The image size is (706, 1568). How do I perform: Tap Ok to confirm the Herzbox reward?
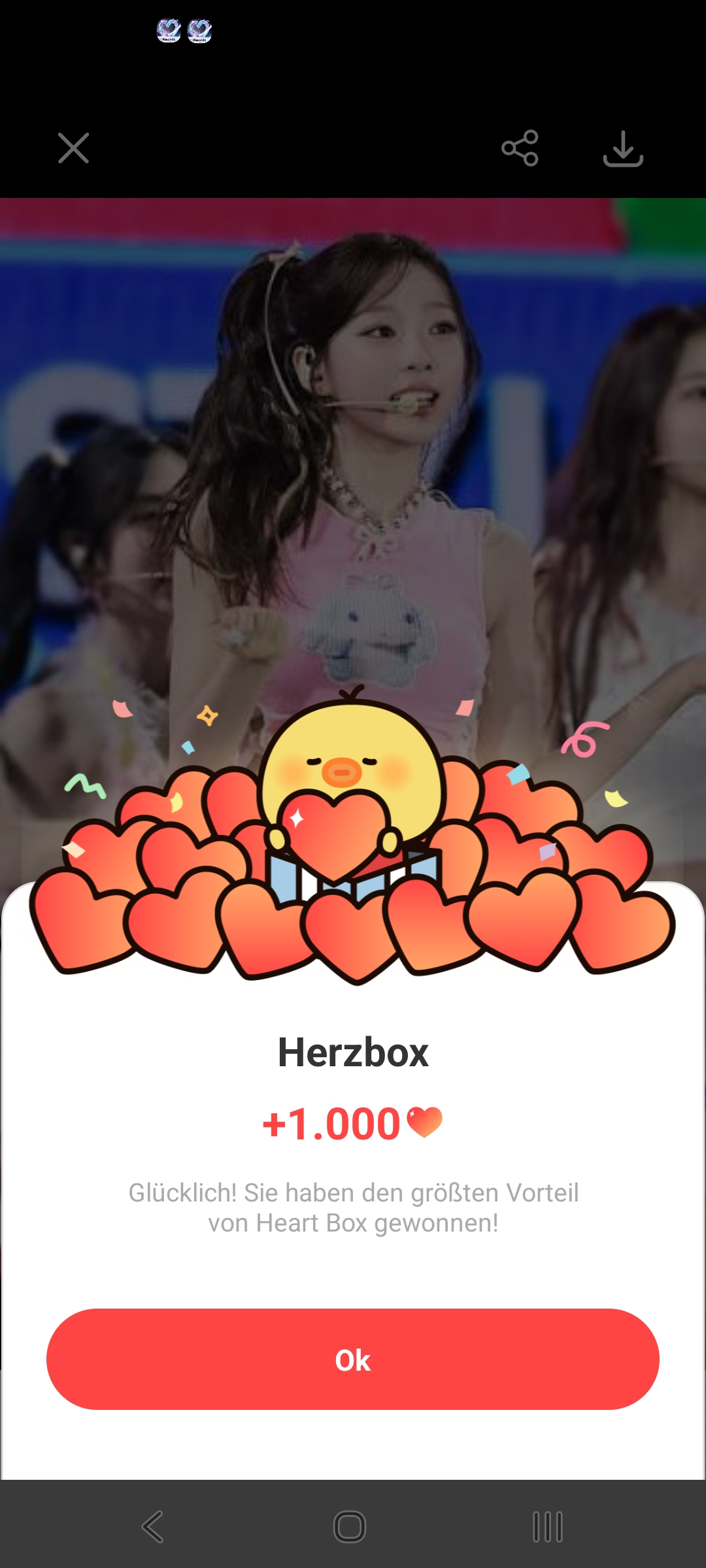point(352,1359)
